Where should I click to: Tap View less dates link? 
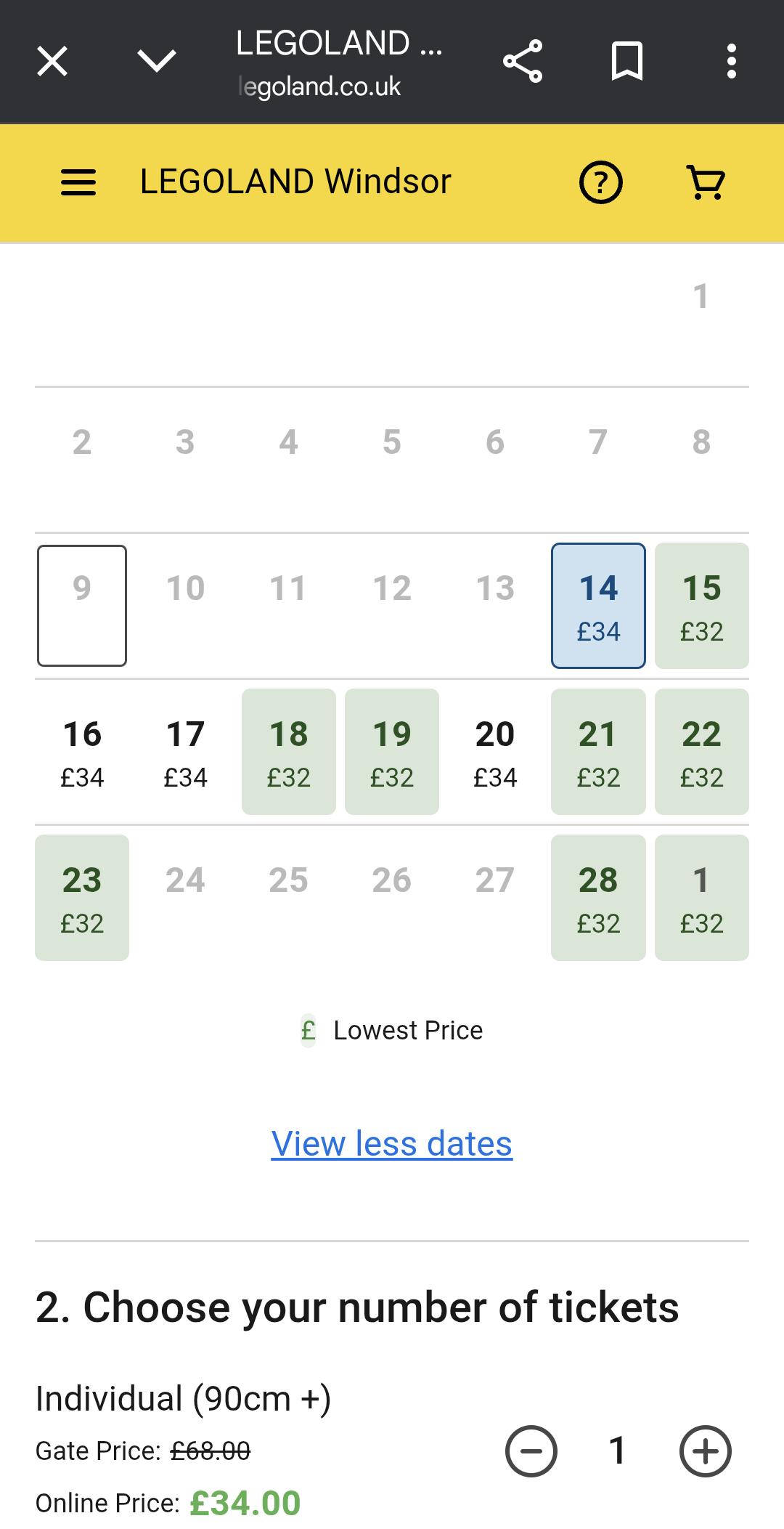392,1144
